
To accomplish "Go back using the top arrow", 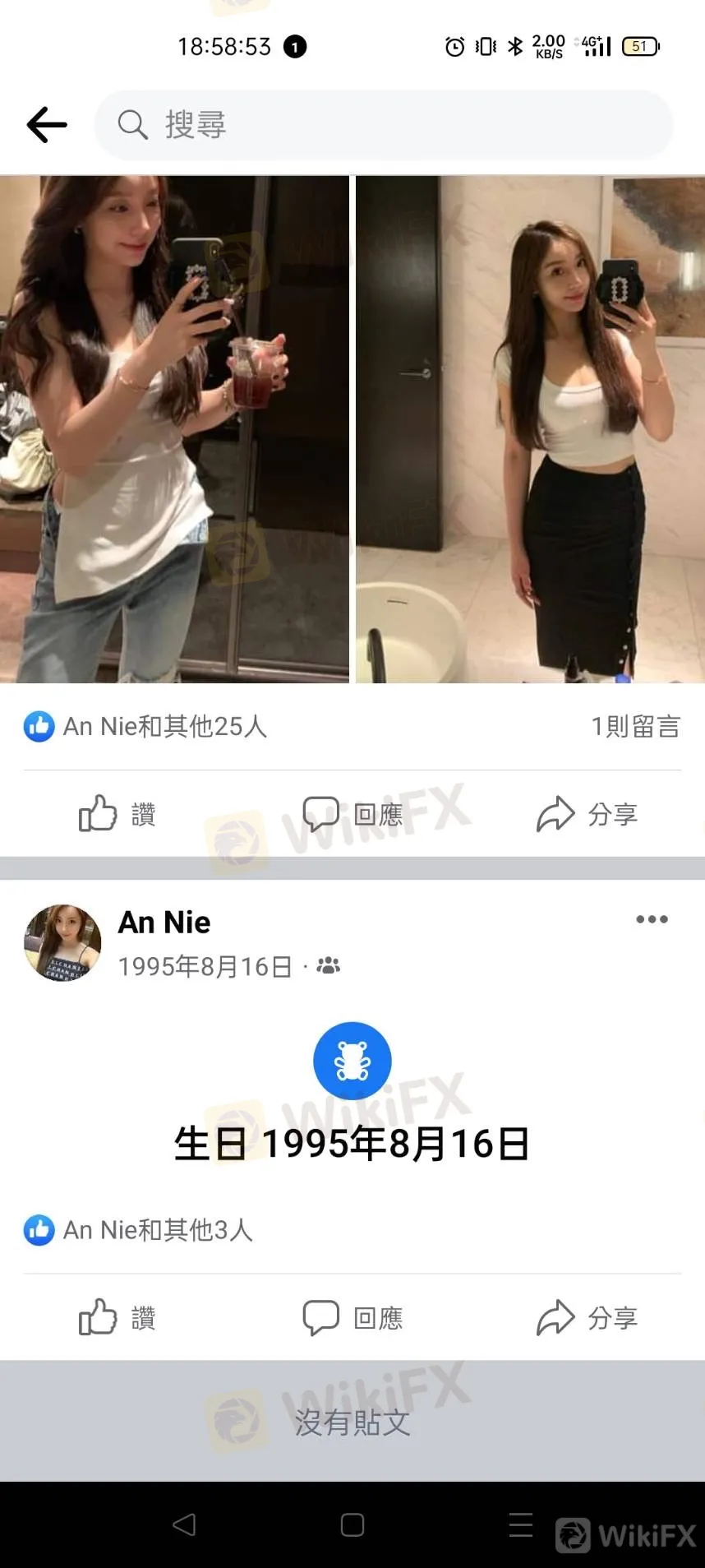I will (47, 125).
